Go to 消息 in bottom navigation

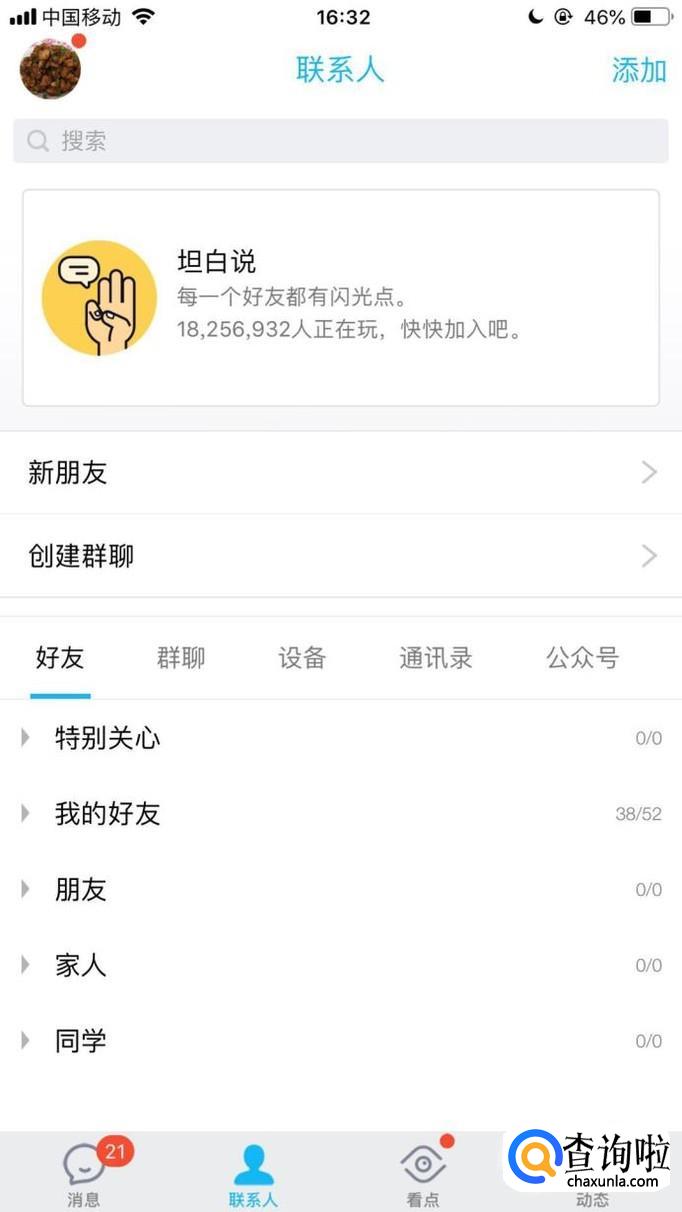point(85,1172)
